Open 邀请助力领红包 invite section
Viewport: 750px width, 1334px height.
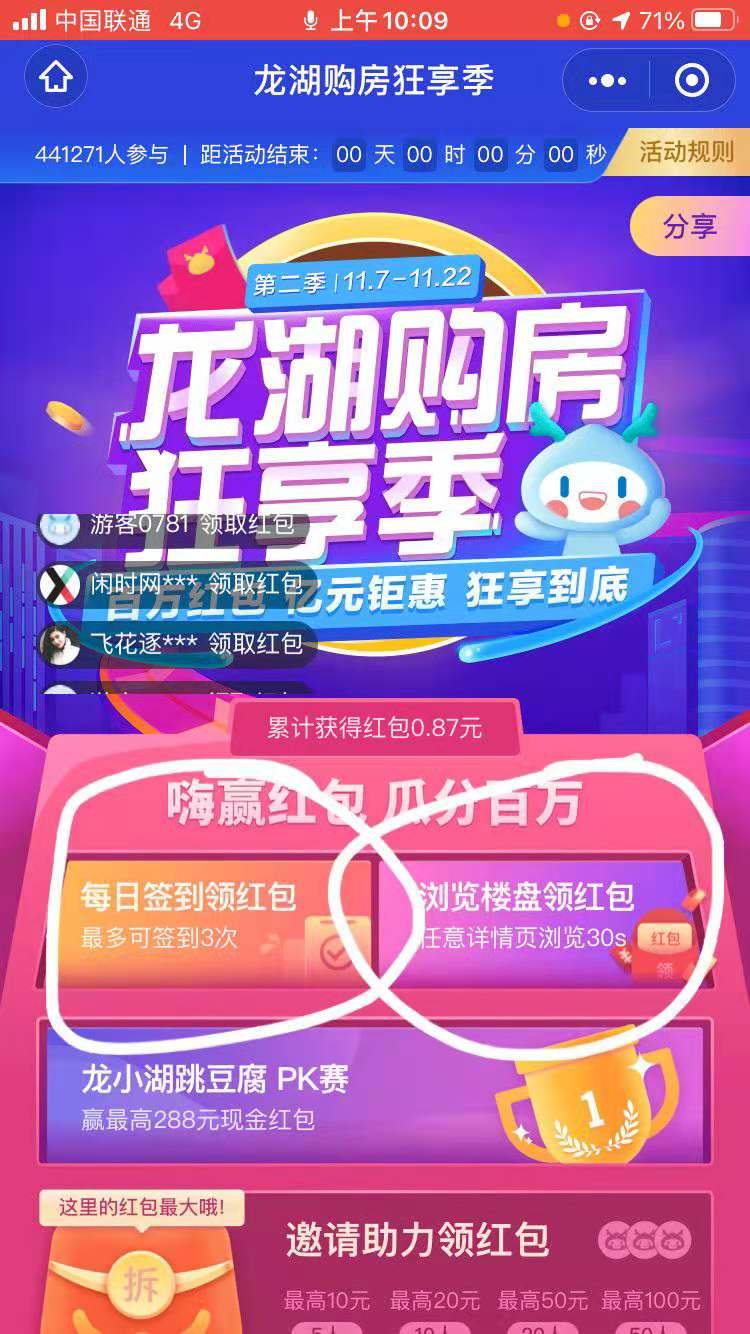coord(417,1241)
